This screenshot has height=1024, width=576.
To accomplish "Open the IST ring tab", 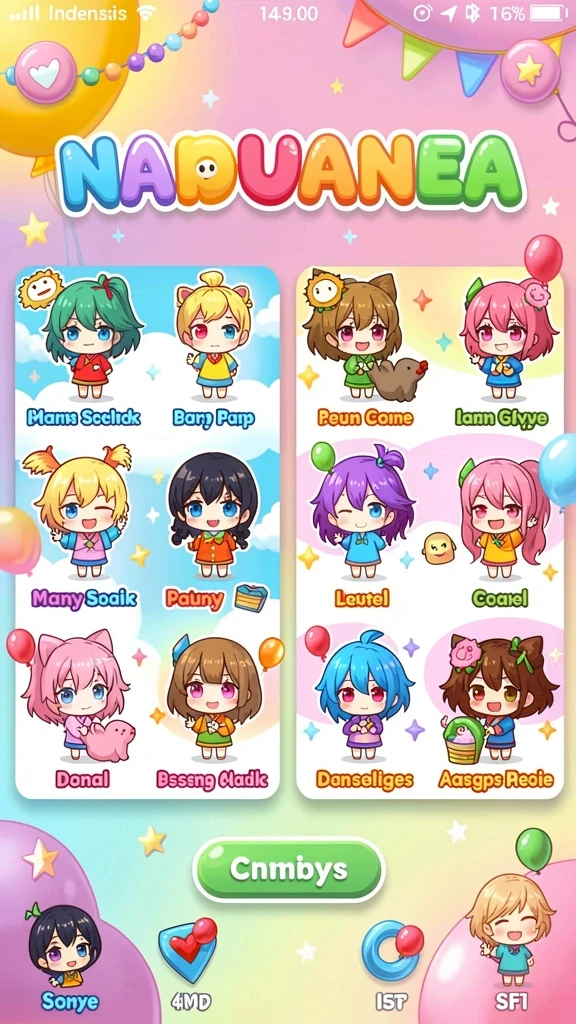I will point(391,964).
